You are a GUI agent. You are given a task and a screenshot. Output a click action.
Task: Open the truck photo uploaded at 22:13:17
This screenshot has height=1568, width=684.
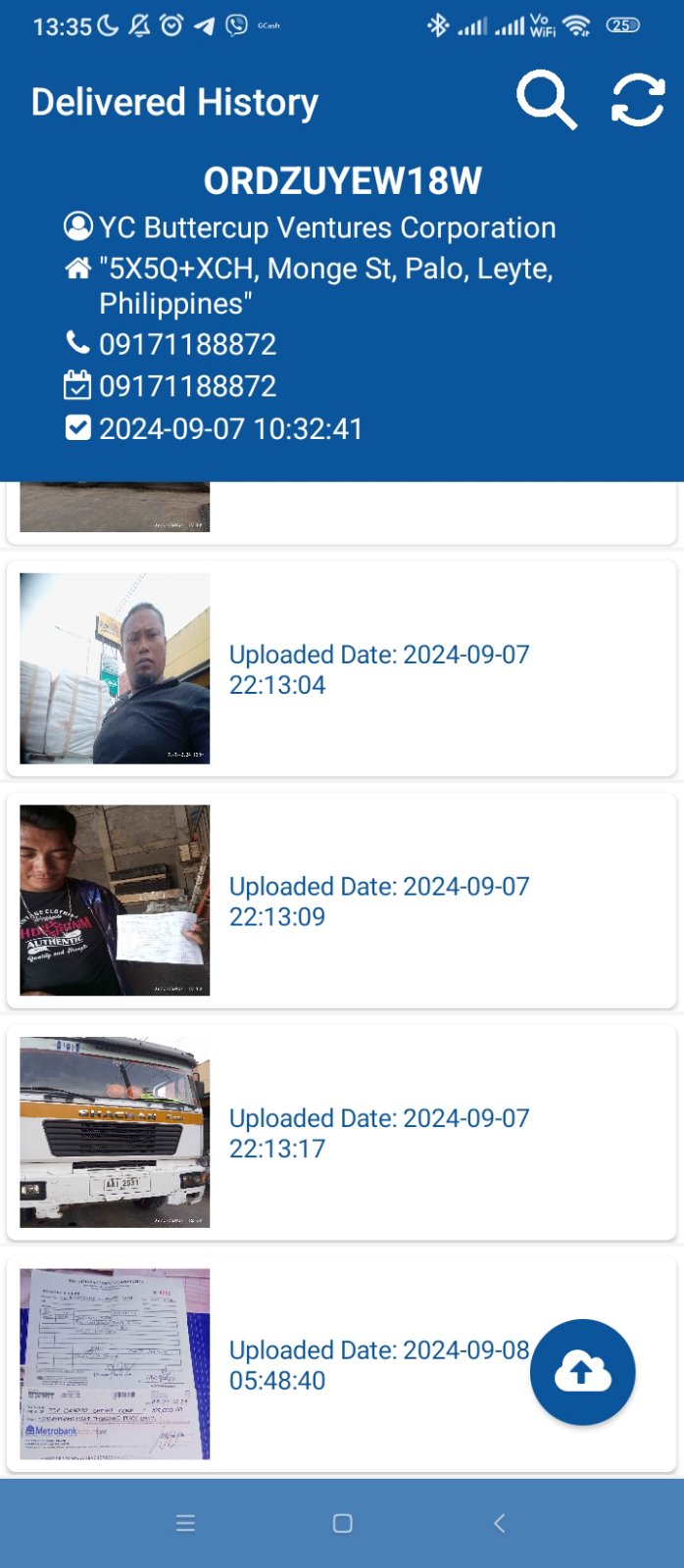coord(115,1132)
